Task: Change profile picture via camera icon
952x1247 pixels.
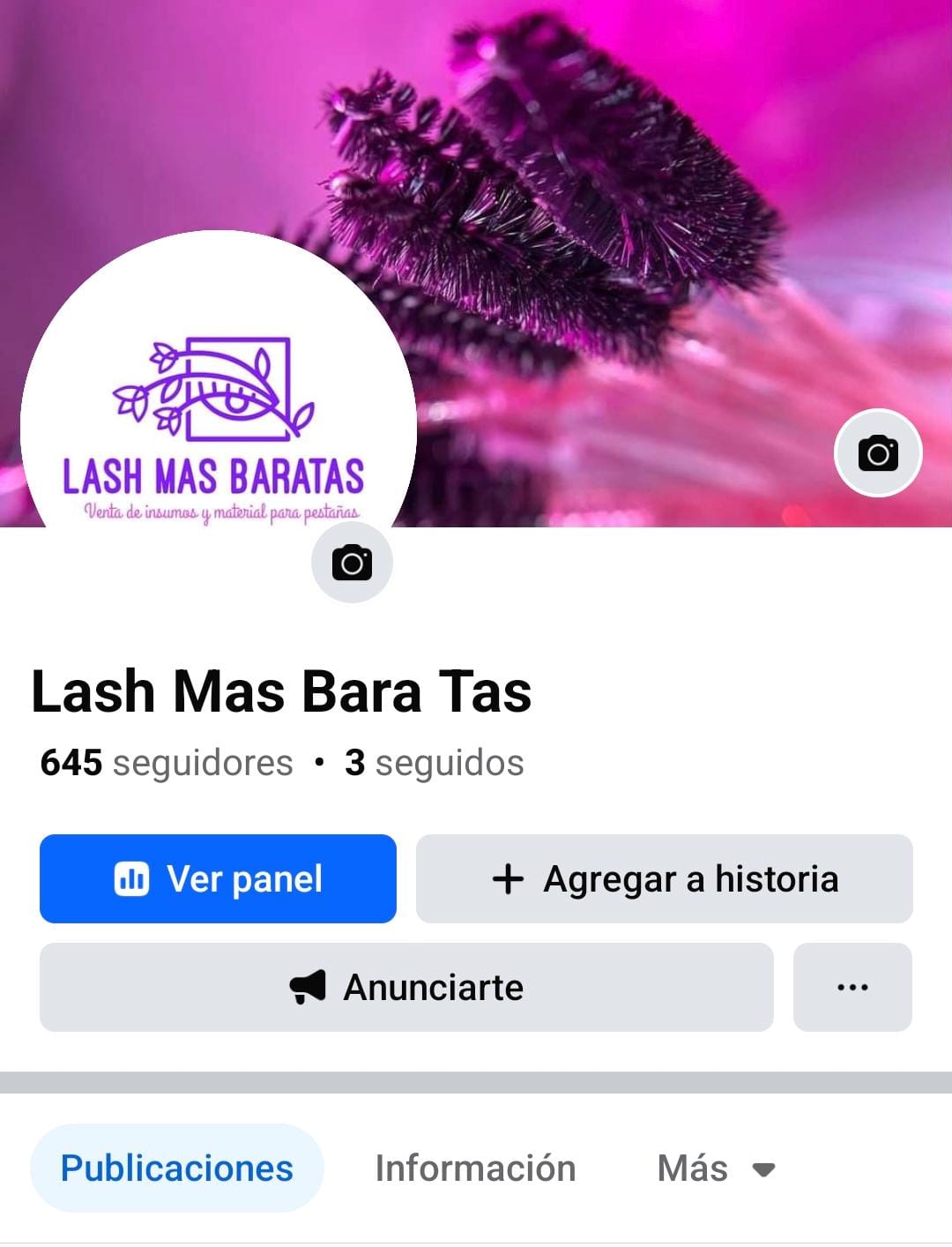Action: click(352, 563)
